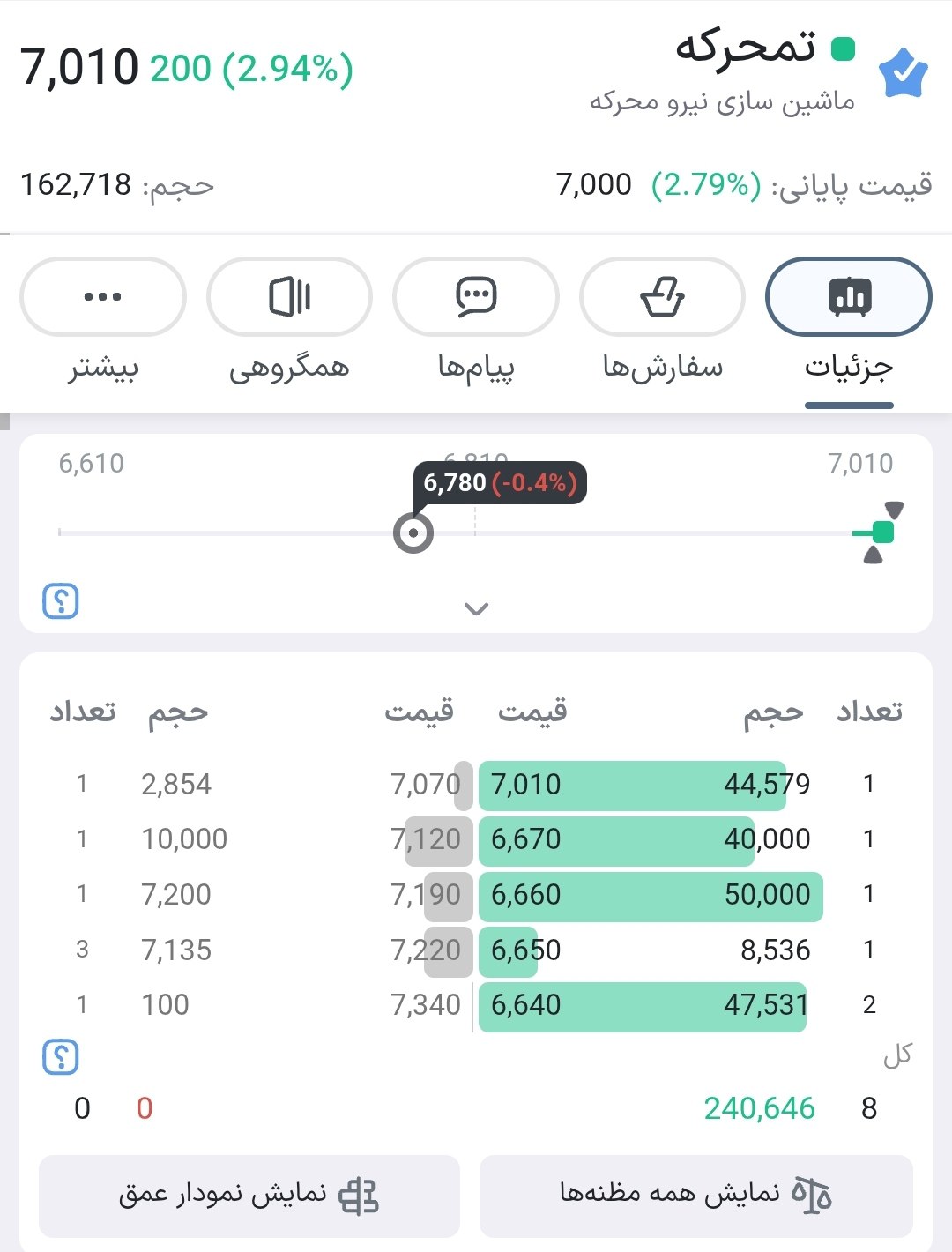Click the upper arrow marker on the right slider handle
952x1252 pixels.
[x=896, y=510]
